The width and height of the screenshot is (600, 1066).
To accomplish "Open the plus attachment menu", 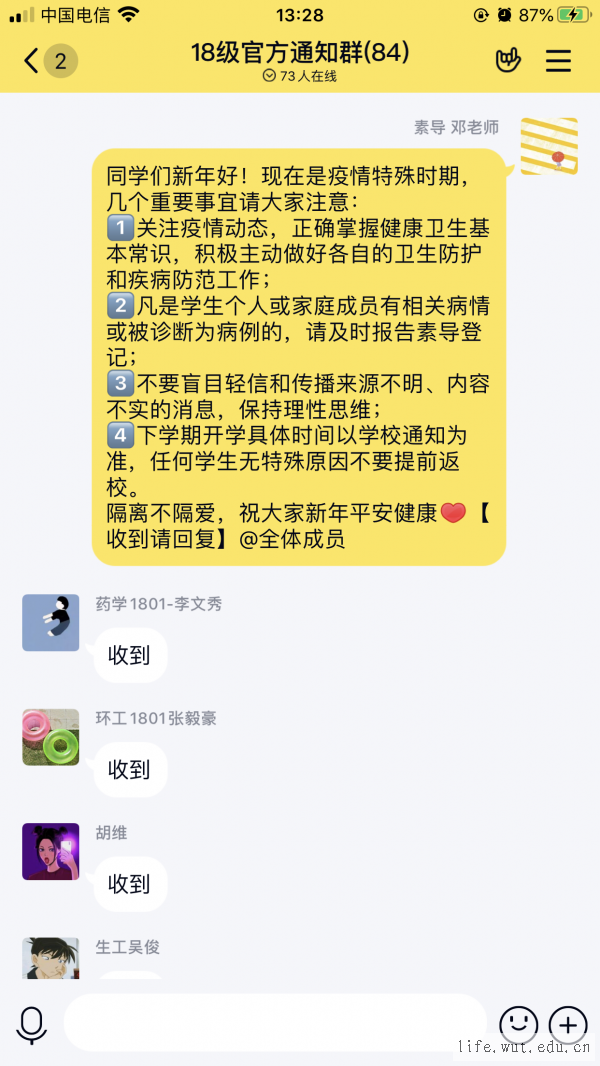I will coord(569,1024).
